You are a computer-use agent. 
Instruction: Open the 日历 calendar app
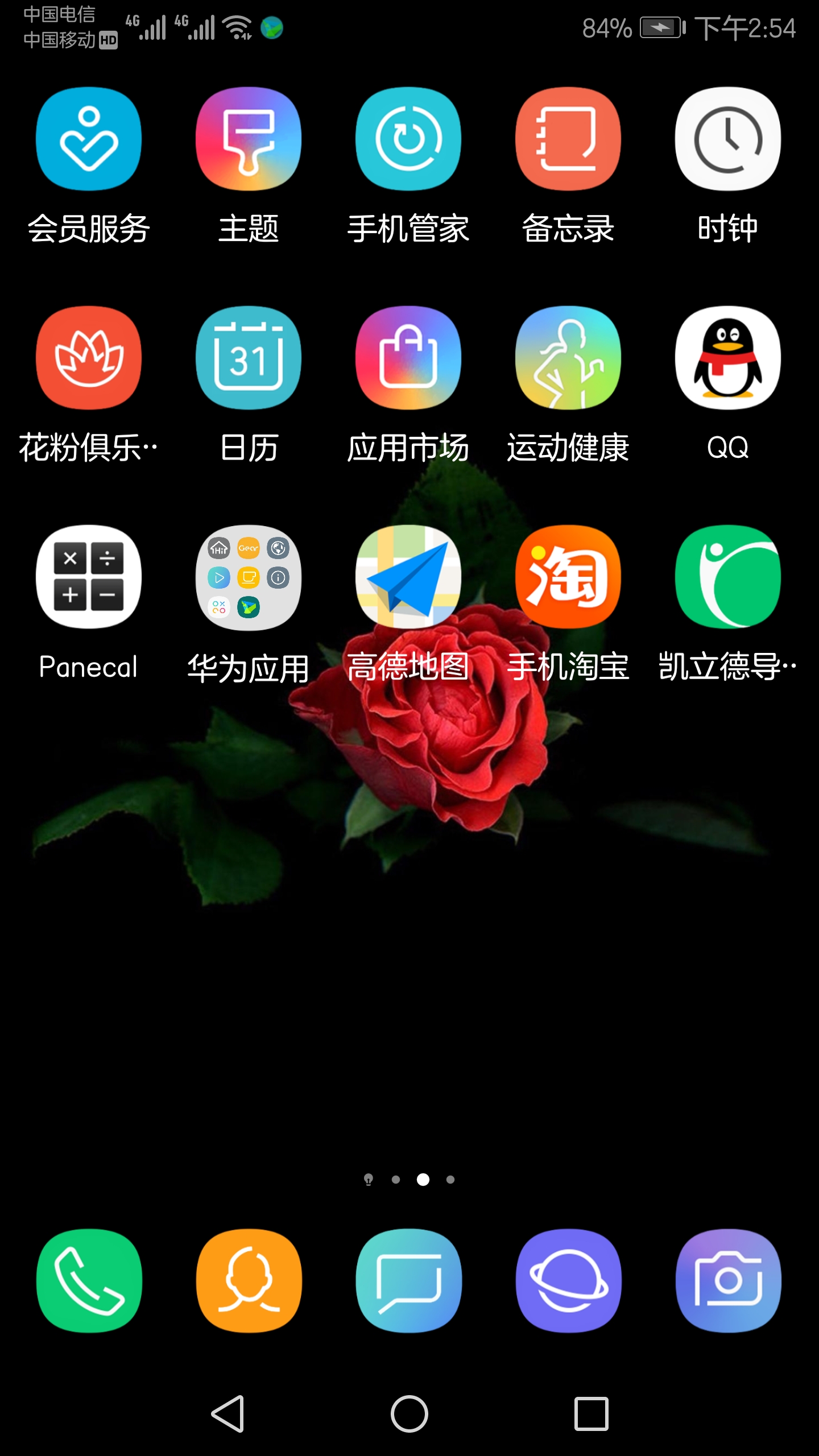point(249,358)
